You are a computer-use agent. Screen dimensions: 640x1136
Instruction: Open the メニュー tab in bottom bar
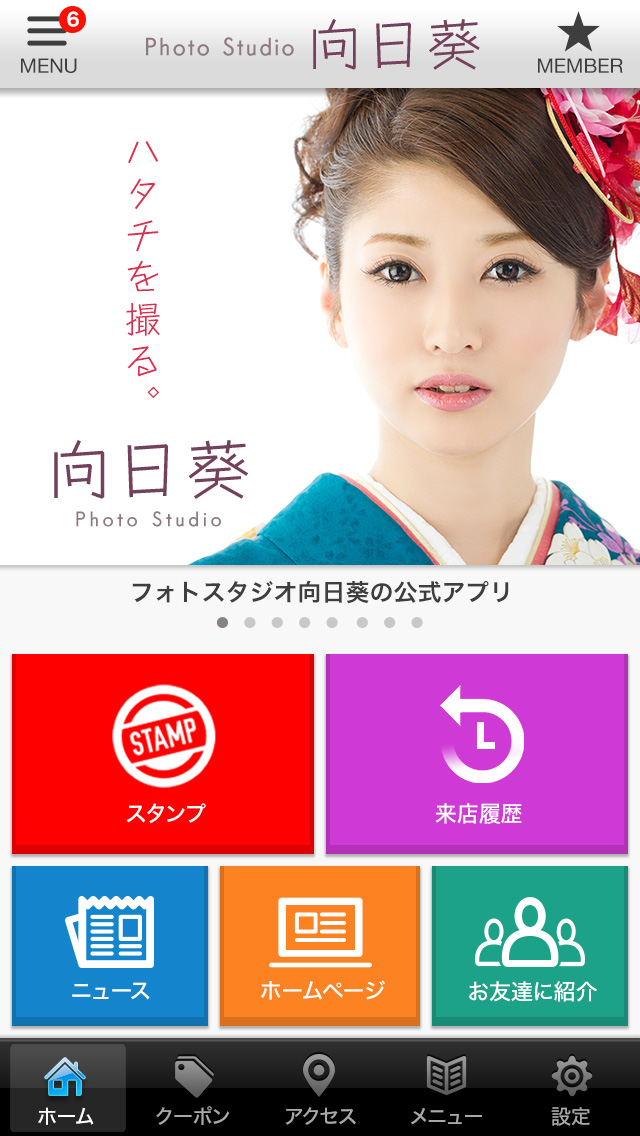446,1090
